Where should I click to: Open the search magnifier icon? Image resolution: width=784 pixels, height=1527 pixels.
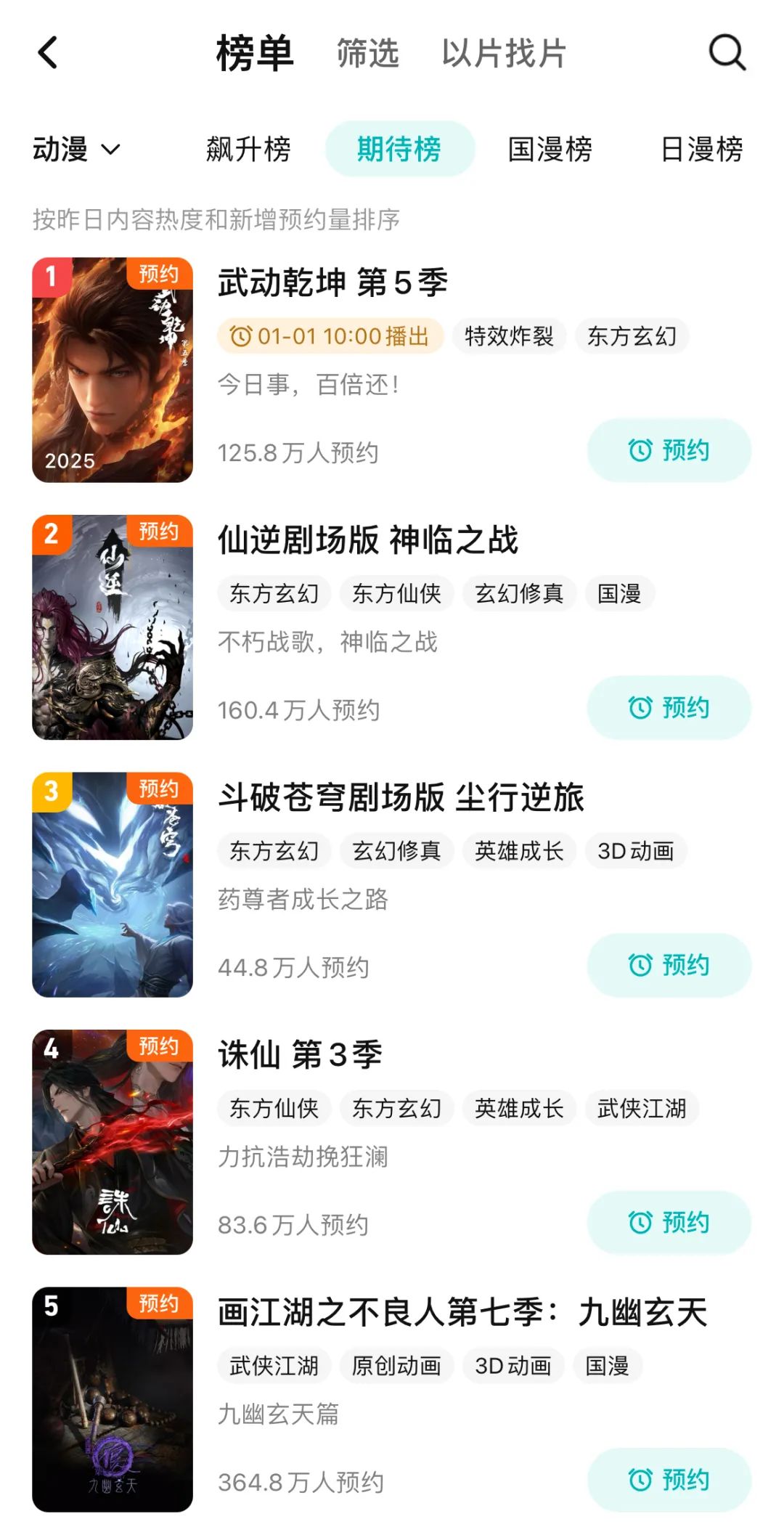727,52
